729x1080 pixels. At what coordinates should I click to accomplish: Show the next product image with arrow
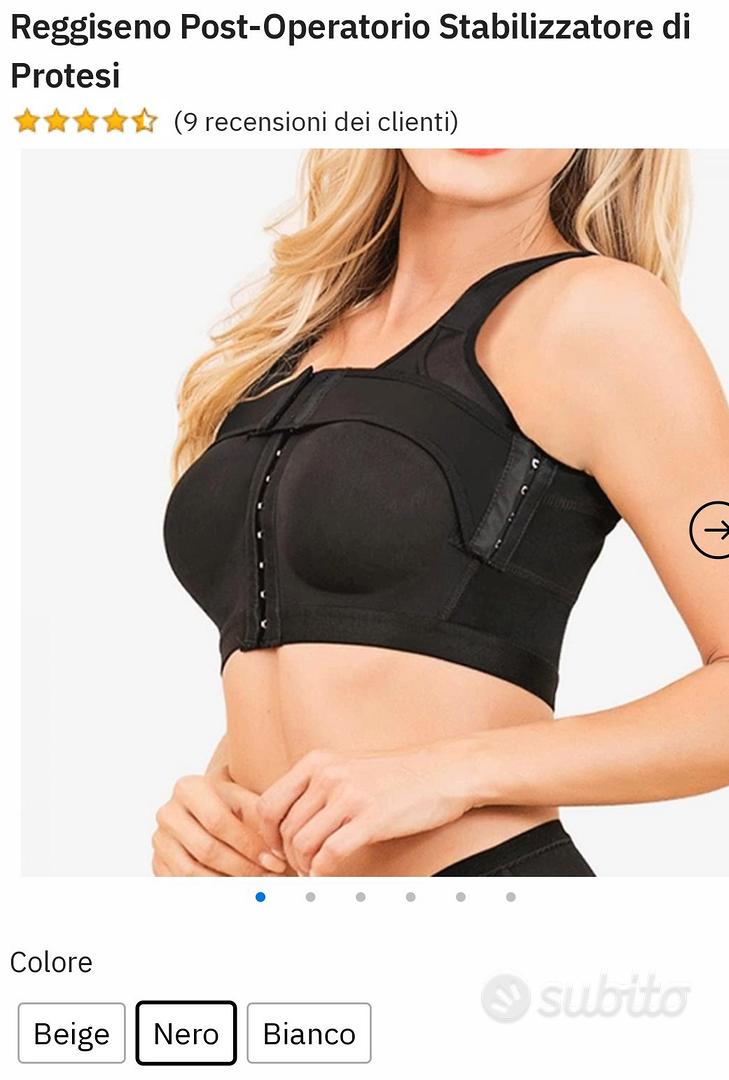(x=712, y=529)
